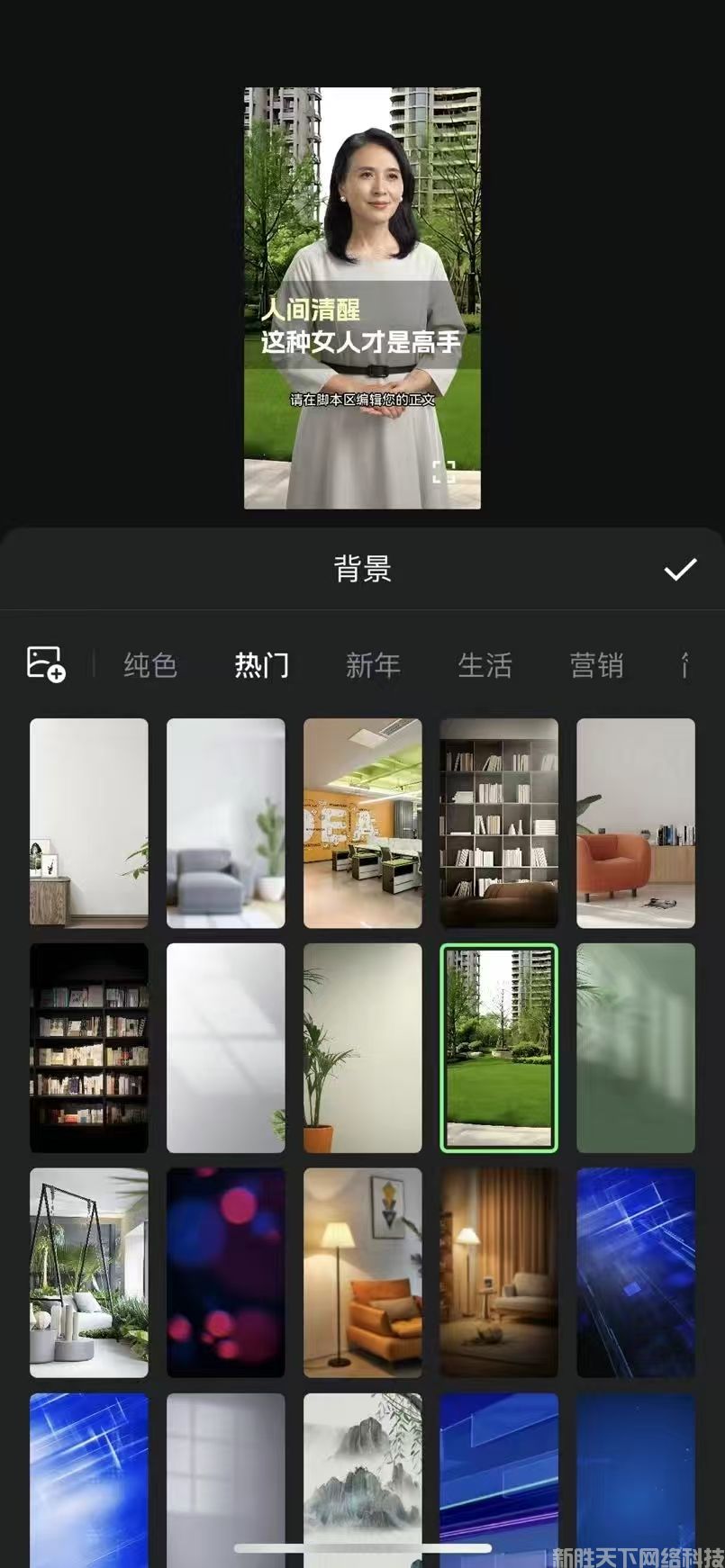Confirm background selection with the checkmark

(680, 569)
